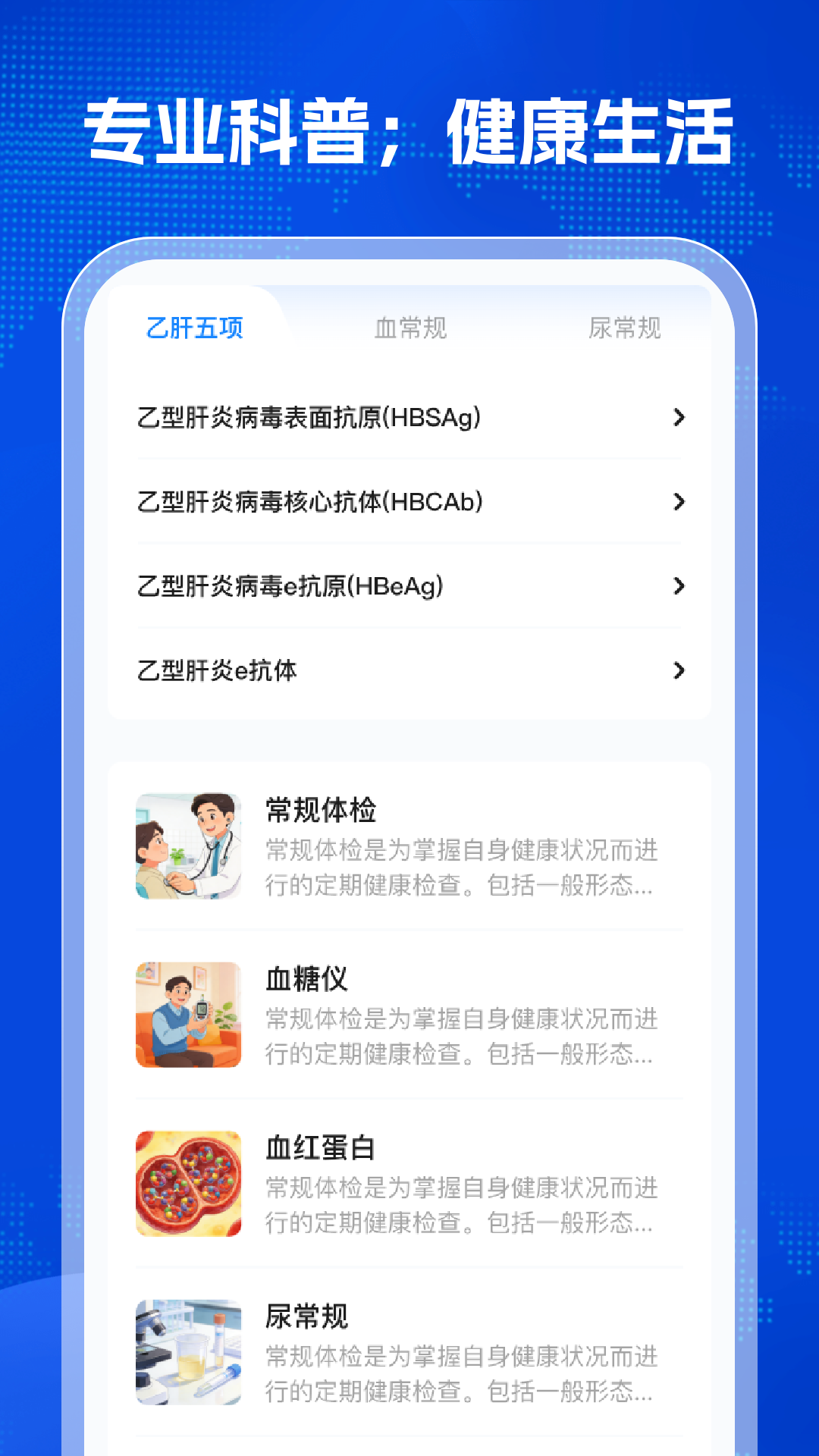The height and width of the screenshot is (1456, 819).
Task: Select the HBeAg list item
Action: click(292, 585)
